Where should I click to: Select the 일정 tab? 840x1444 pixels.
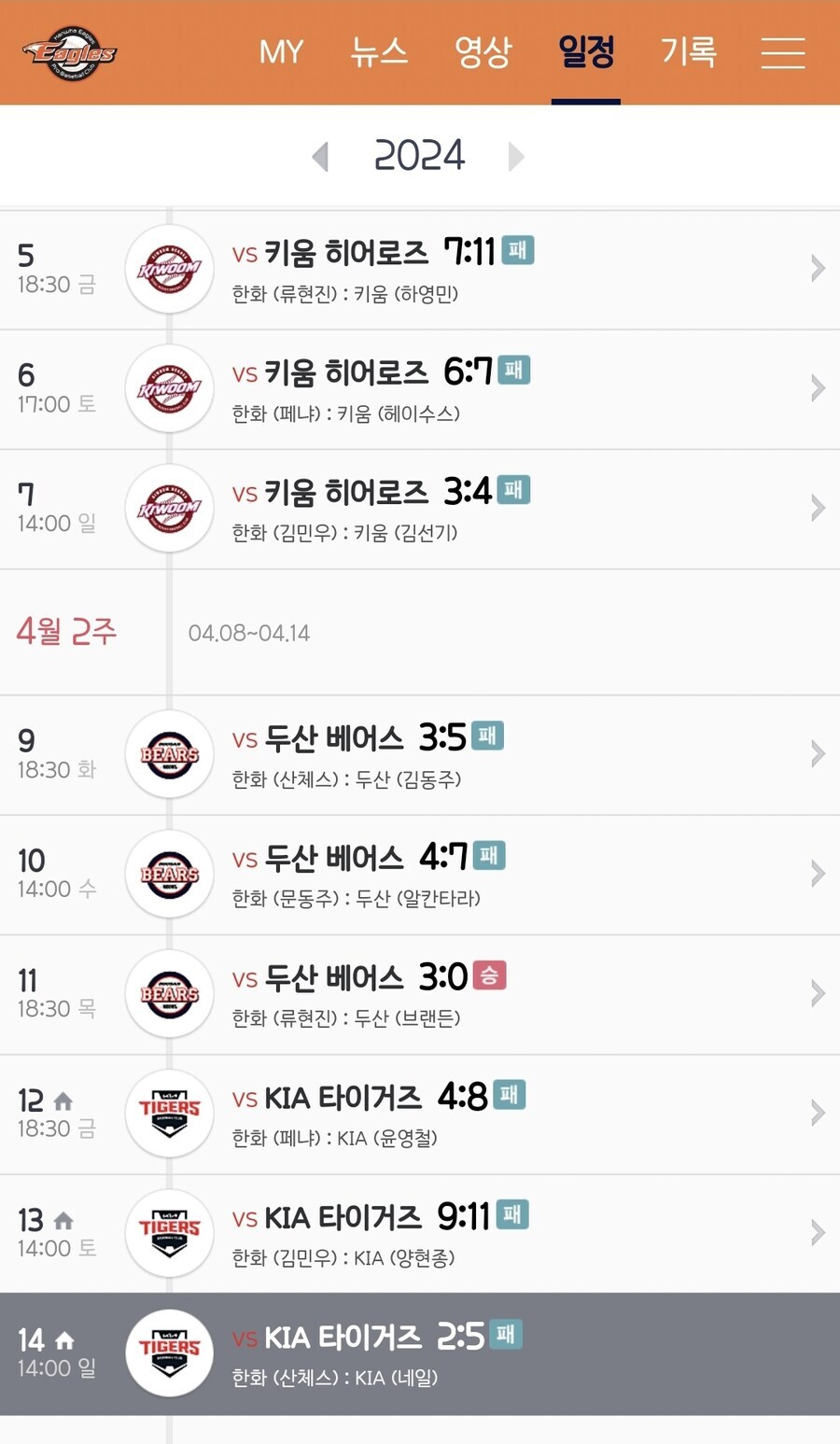[x=586, y=52]
